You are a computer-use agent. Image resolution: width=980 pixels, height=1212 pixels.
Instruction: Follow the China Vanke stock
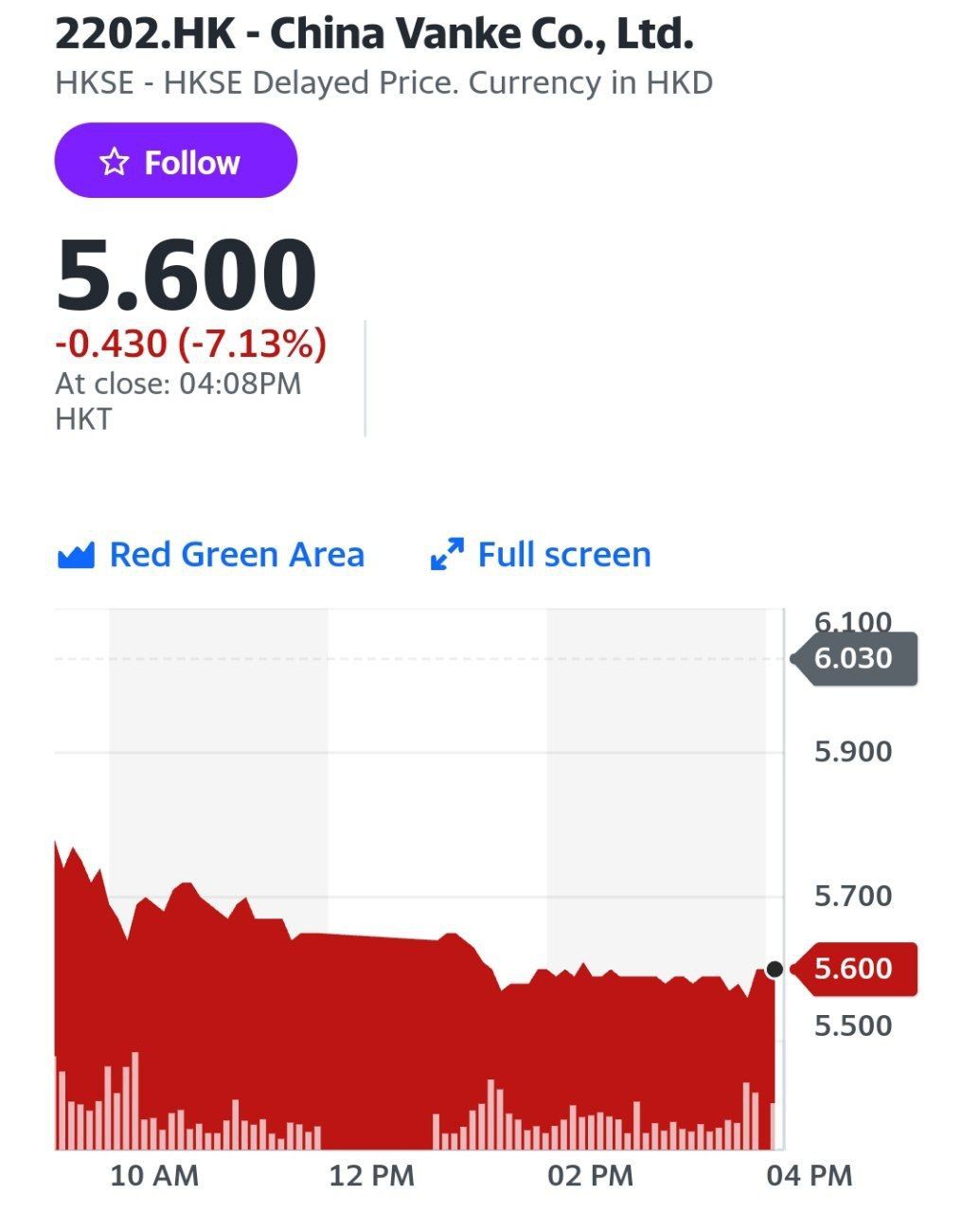175,161
